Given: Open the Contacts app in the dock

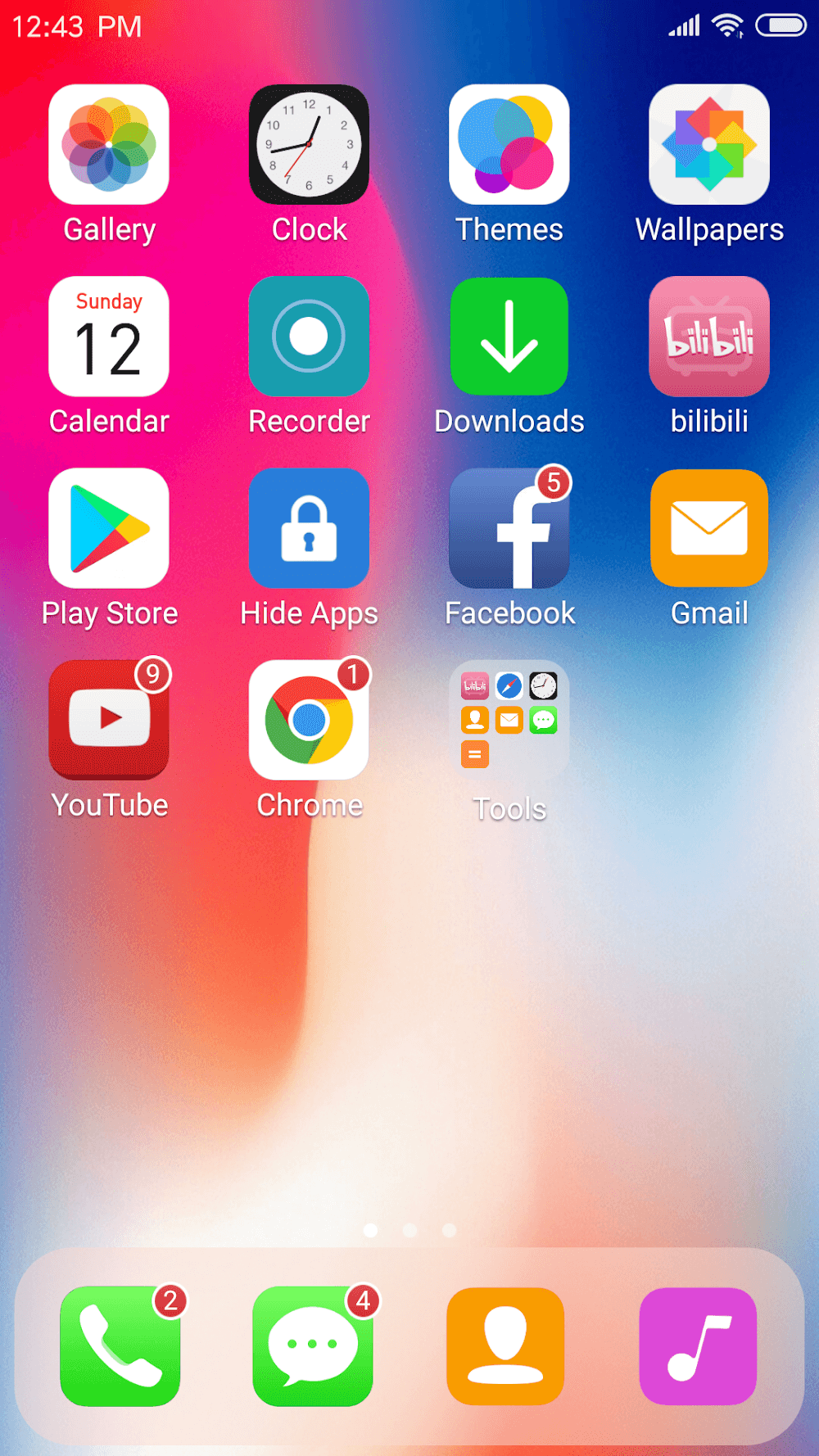Looking at the screenshot, I should (x=505, y=1345).
